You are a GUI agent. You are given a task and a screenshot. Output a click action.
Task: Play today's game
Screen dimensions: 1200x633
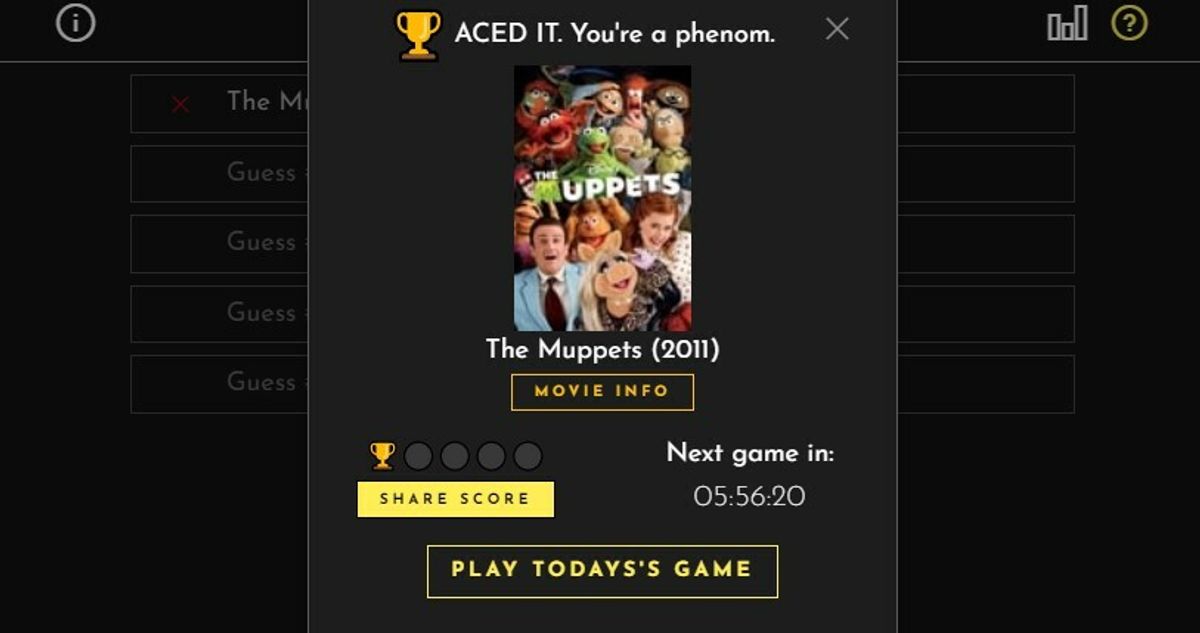(x=602, y=571)
